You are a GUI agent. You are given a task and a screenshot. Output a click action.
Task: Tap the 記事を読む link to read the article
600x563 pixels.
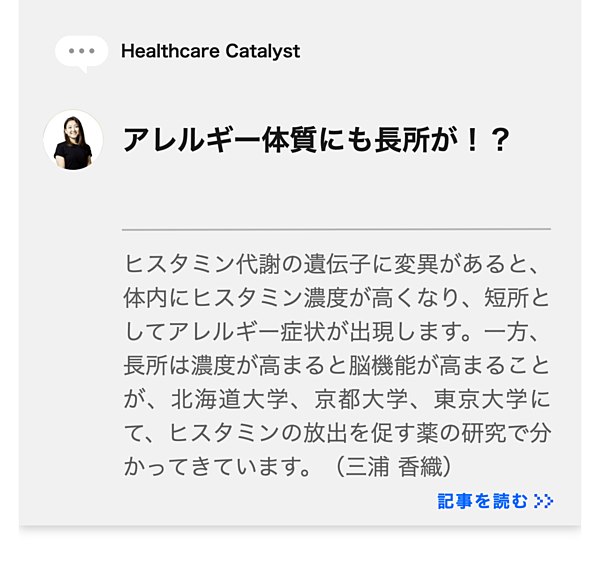tap(494, 501)
